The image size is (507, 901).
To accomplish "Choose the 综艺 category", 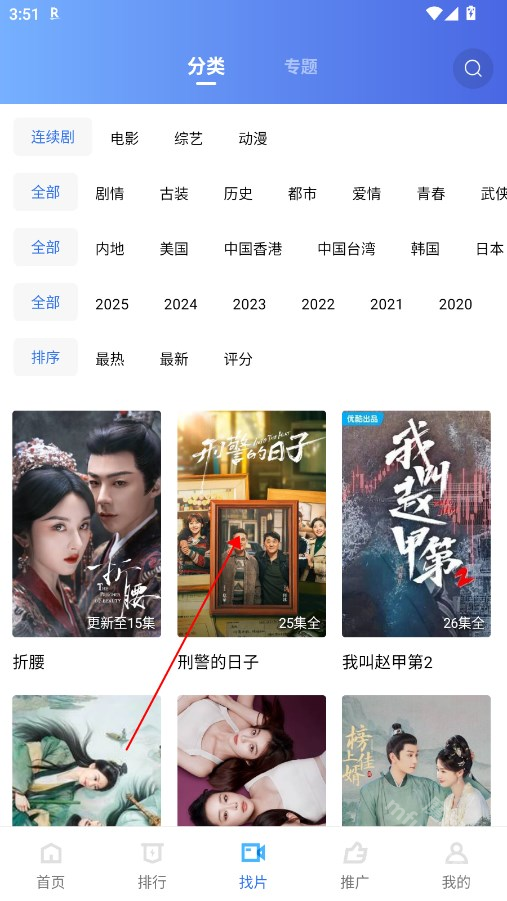I will pyautogui.click(x=189, y=138).
